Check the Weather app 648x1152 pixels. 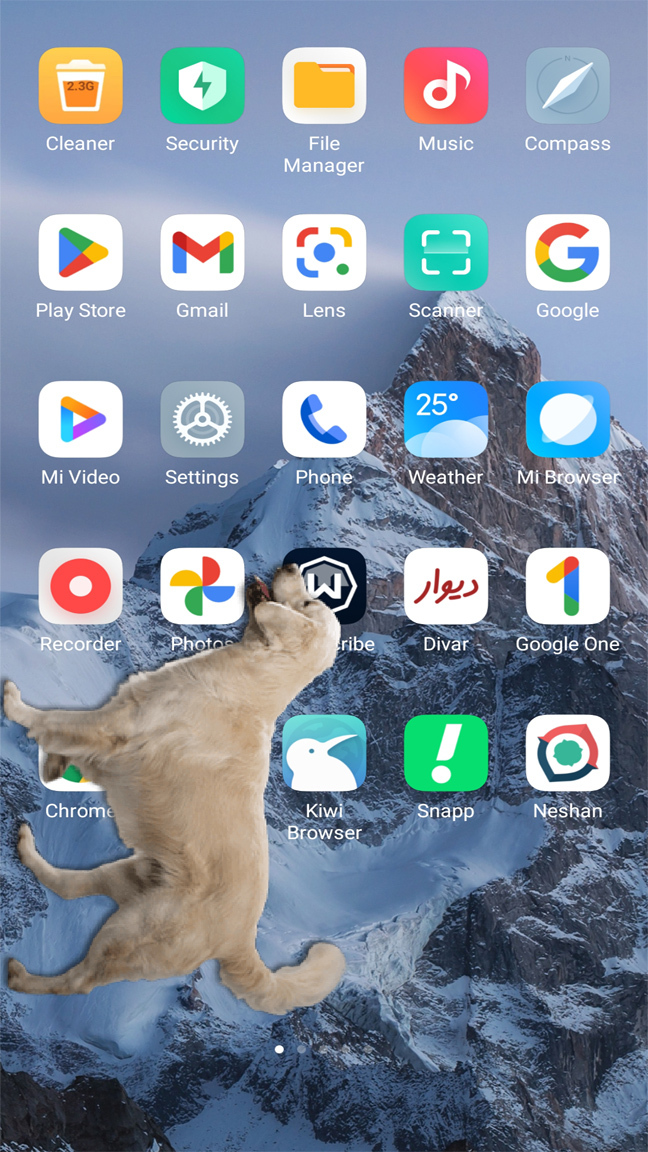446,420
